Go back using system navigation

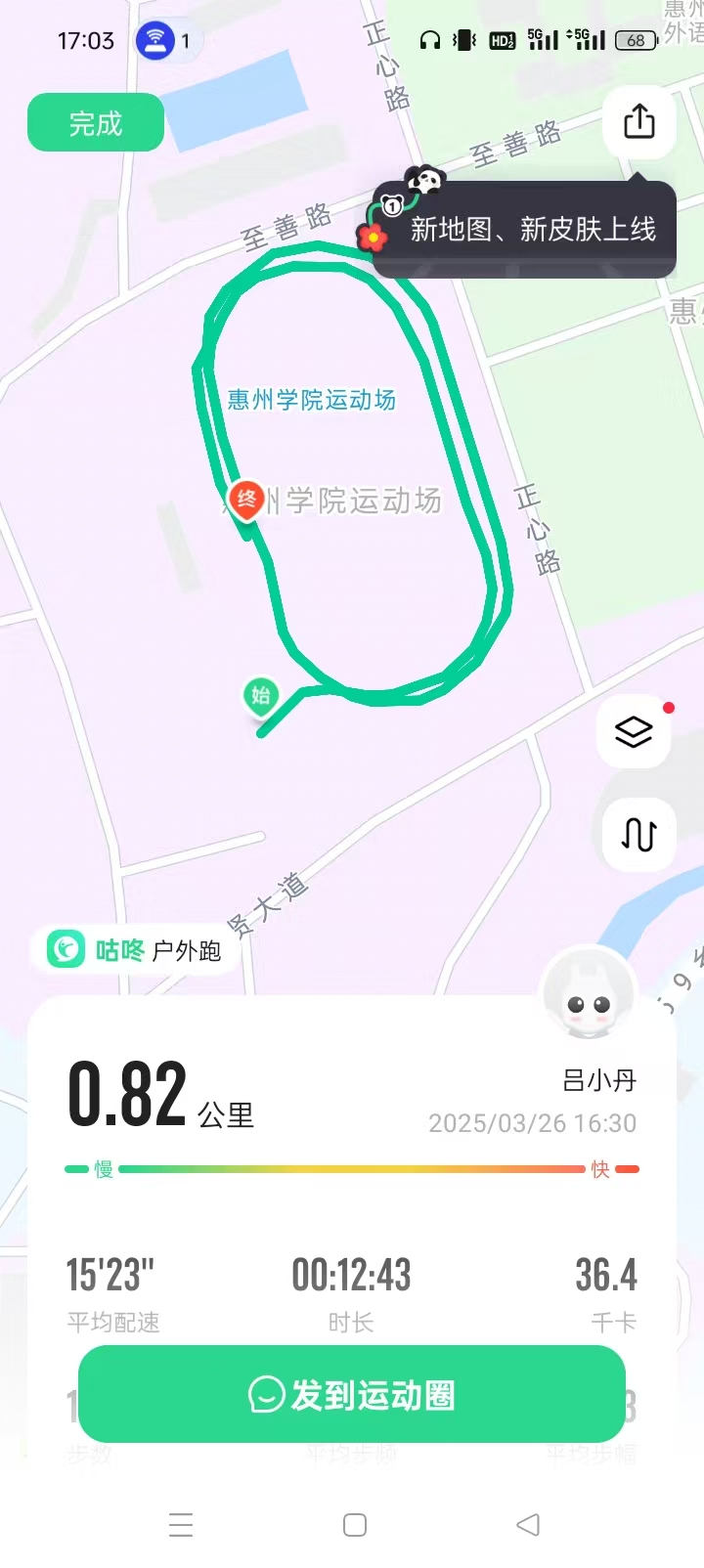(528, 1524)
